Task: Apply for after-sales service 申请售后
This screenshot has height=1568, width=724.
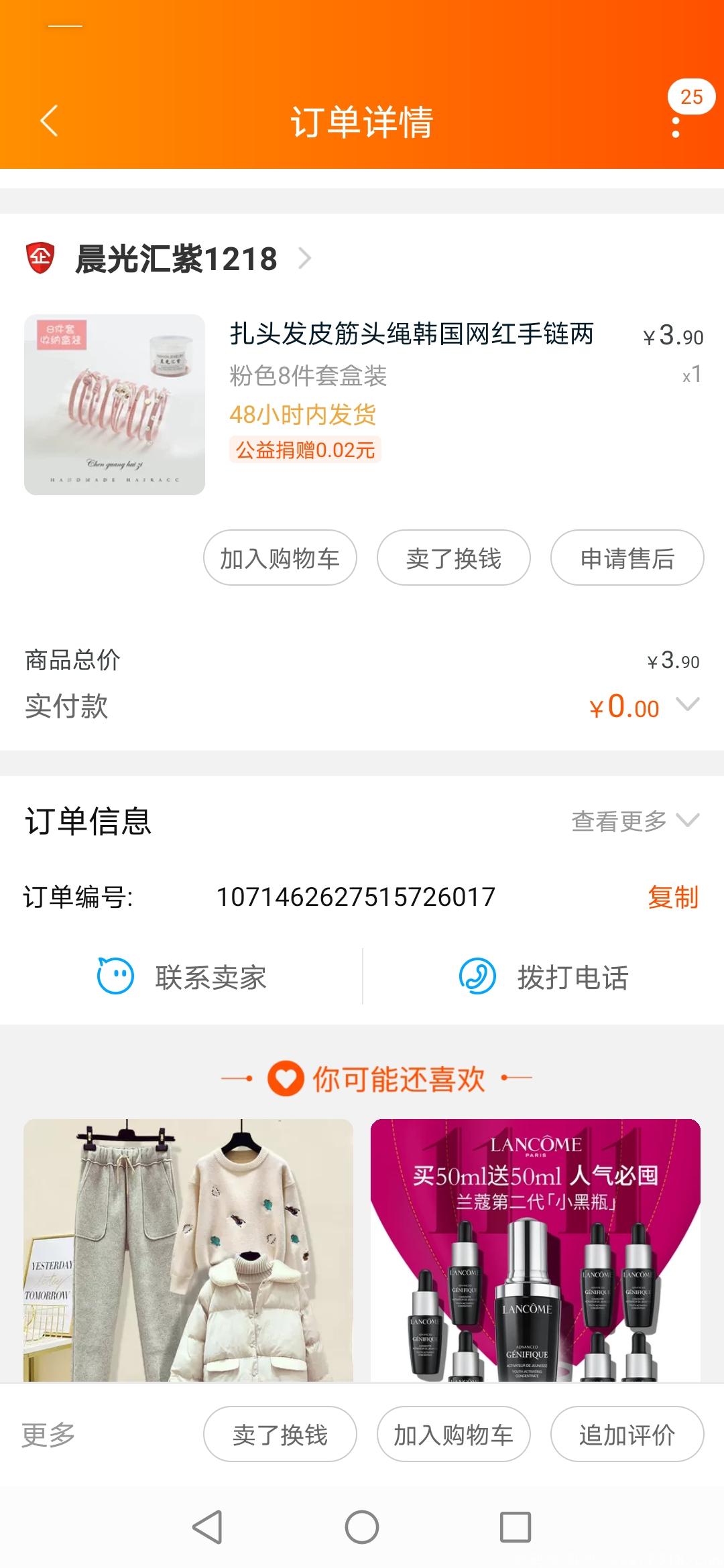Action: [627, 558]
